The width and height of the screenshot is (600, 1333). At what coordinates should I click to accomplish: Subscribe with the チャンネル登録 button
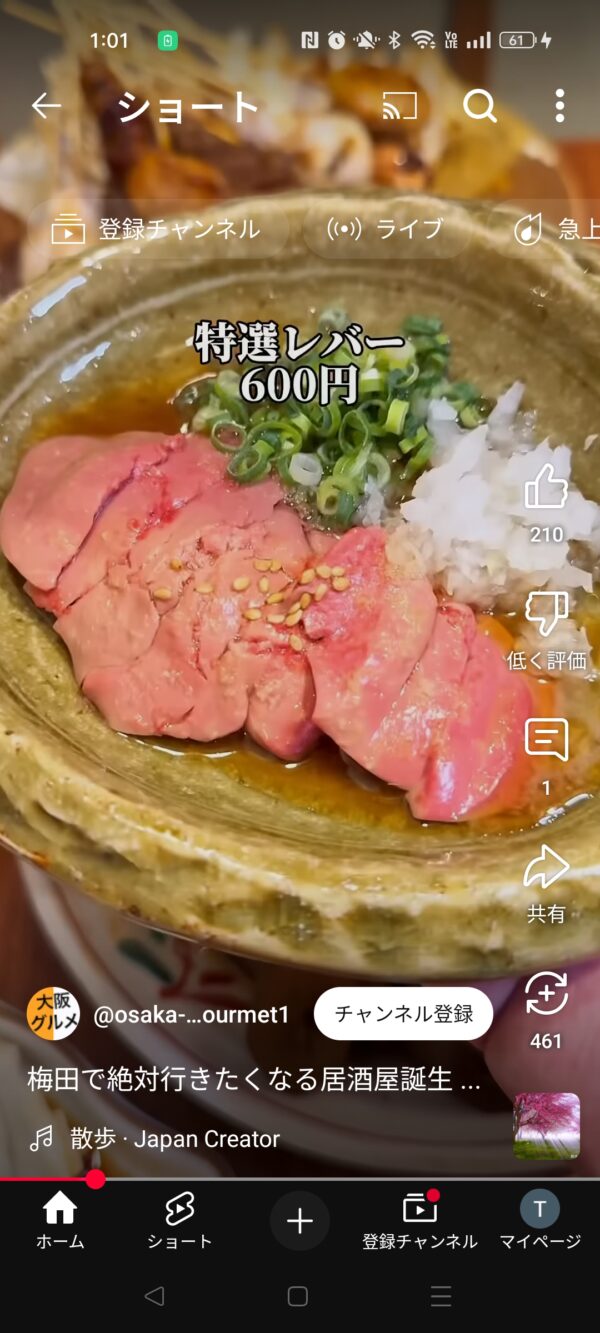pyautogui.click(x=403, y=1014)
